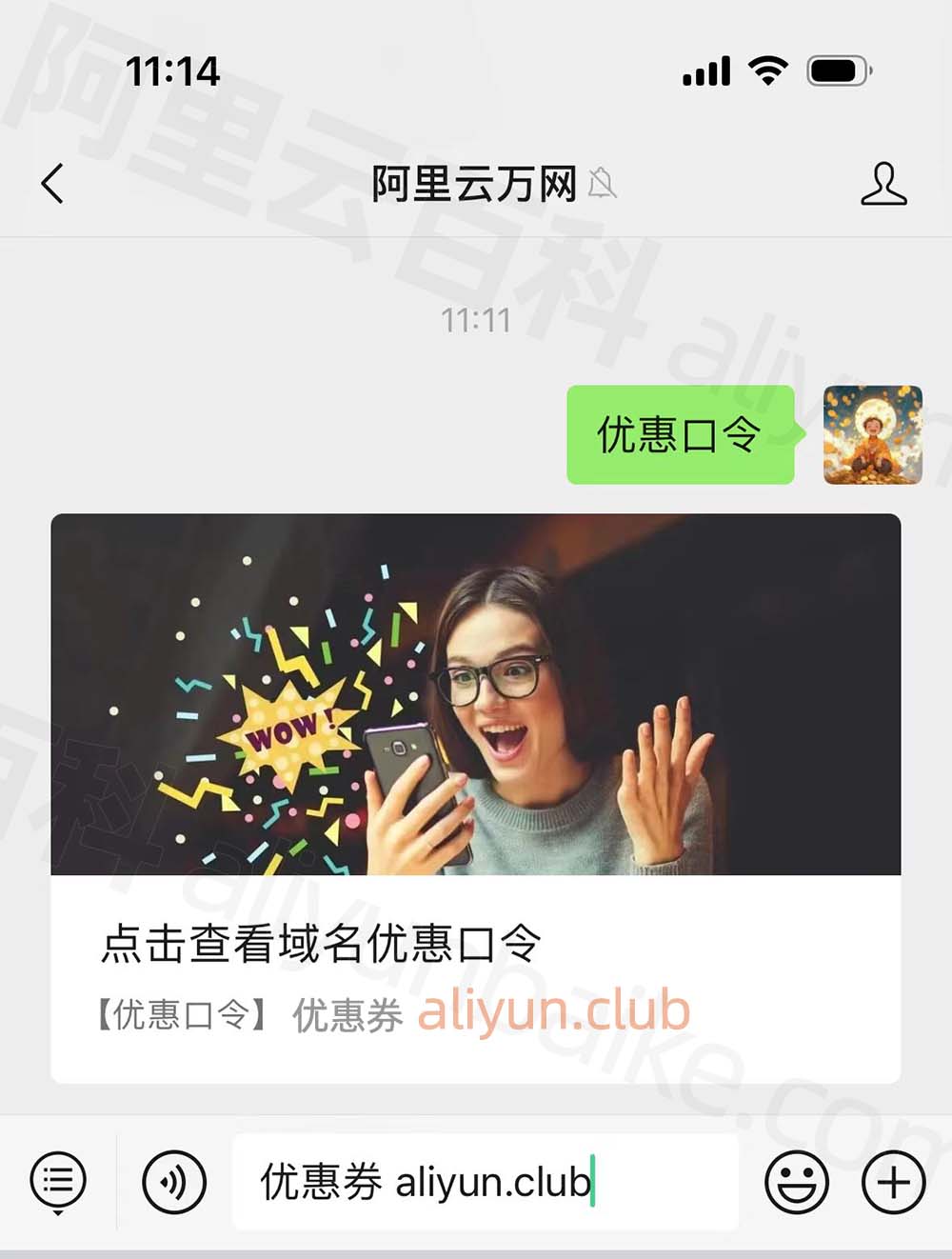Open the emoji picker
Viewport: 952px width, 1259px height.
tap(796, 1182)
